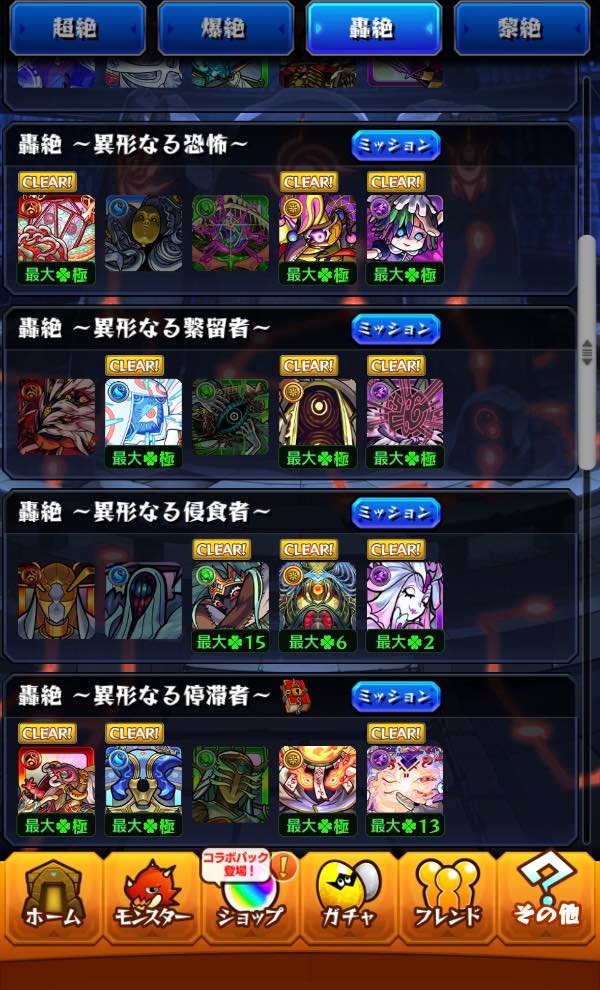The width and height of the screenshot is (600, 990).
Task: Select 最大2 quest in 異形なる侵食者
Action: pyautogui.click(x=404, y=599)
